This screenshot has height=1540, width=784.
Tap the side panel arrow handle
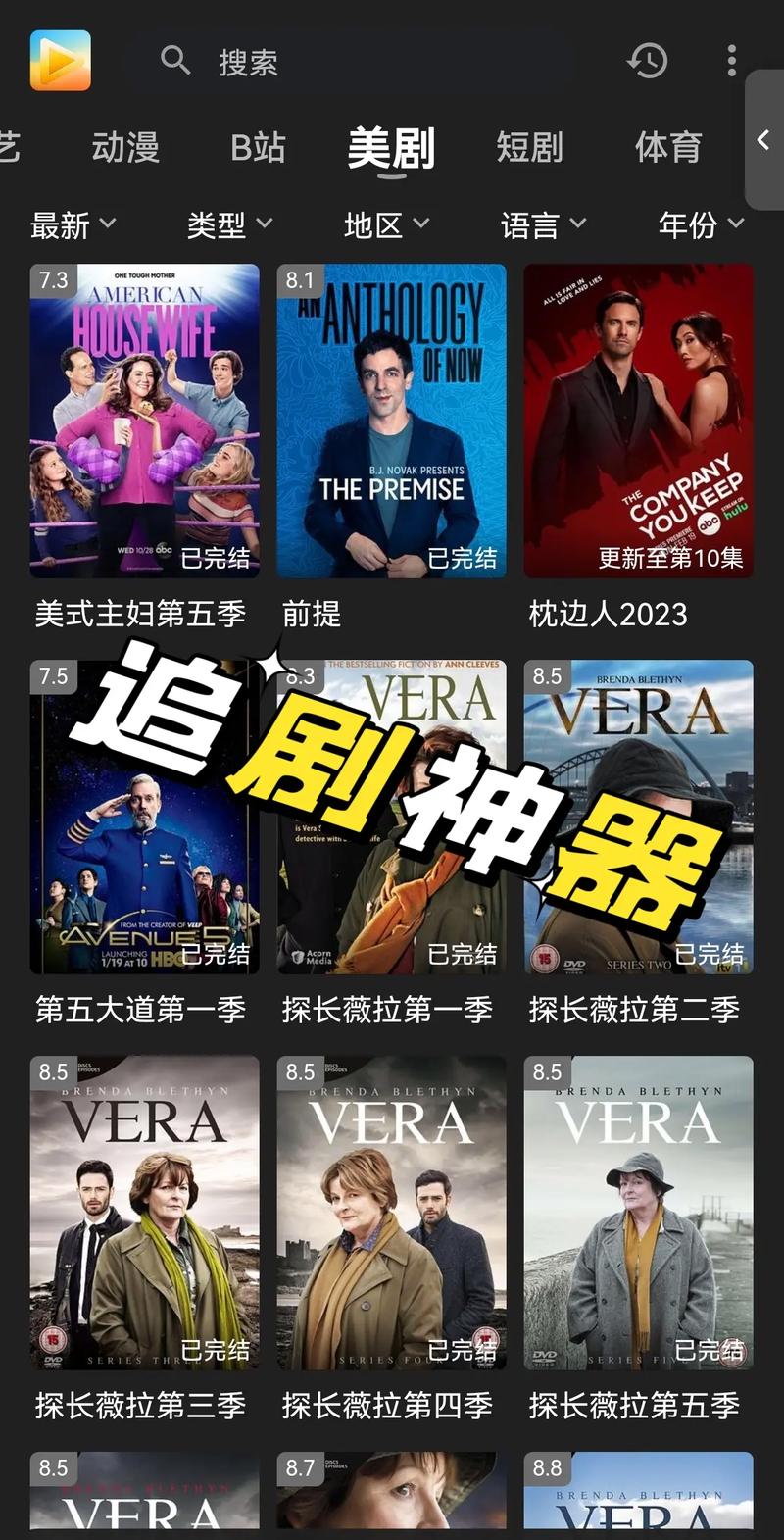tap(763, 140)
